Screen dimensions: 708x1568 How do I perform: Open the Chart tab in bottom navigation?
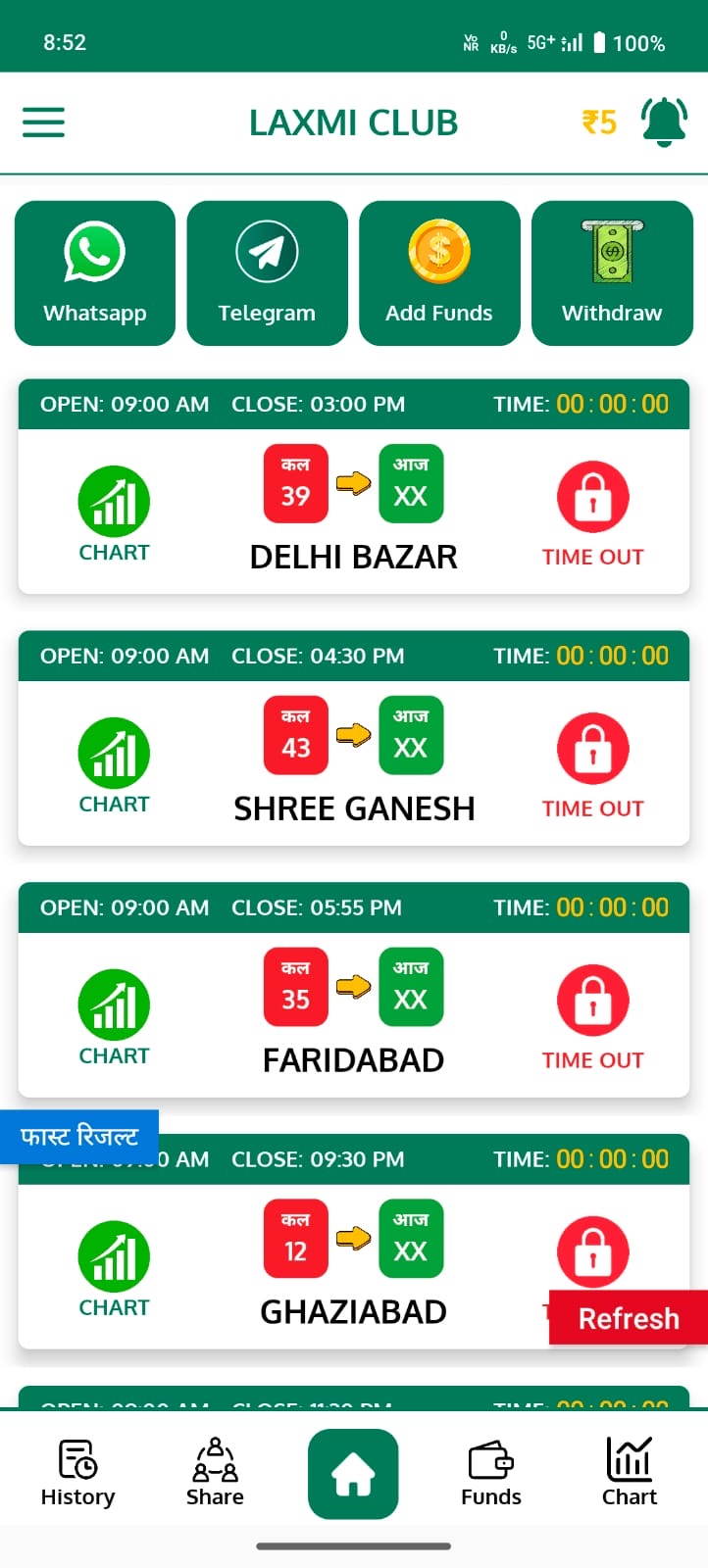point(630,1473)
